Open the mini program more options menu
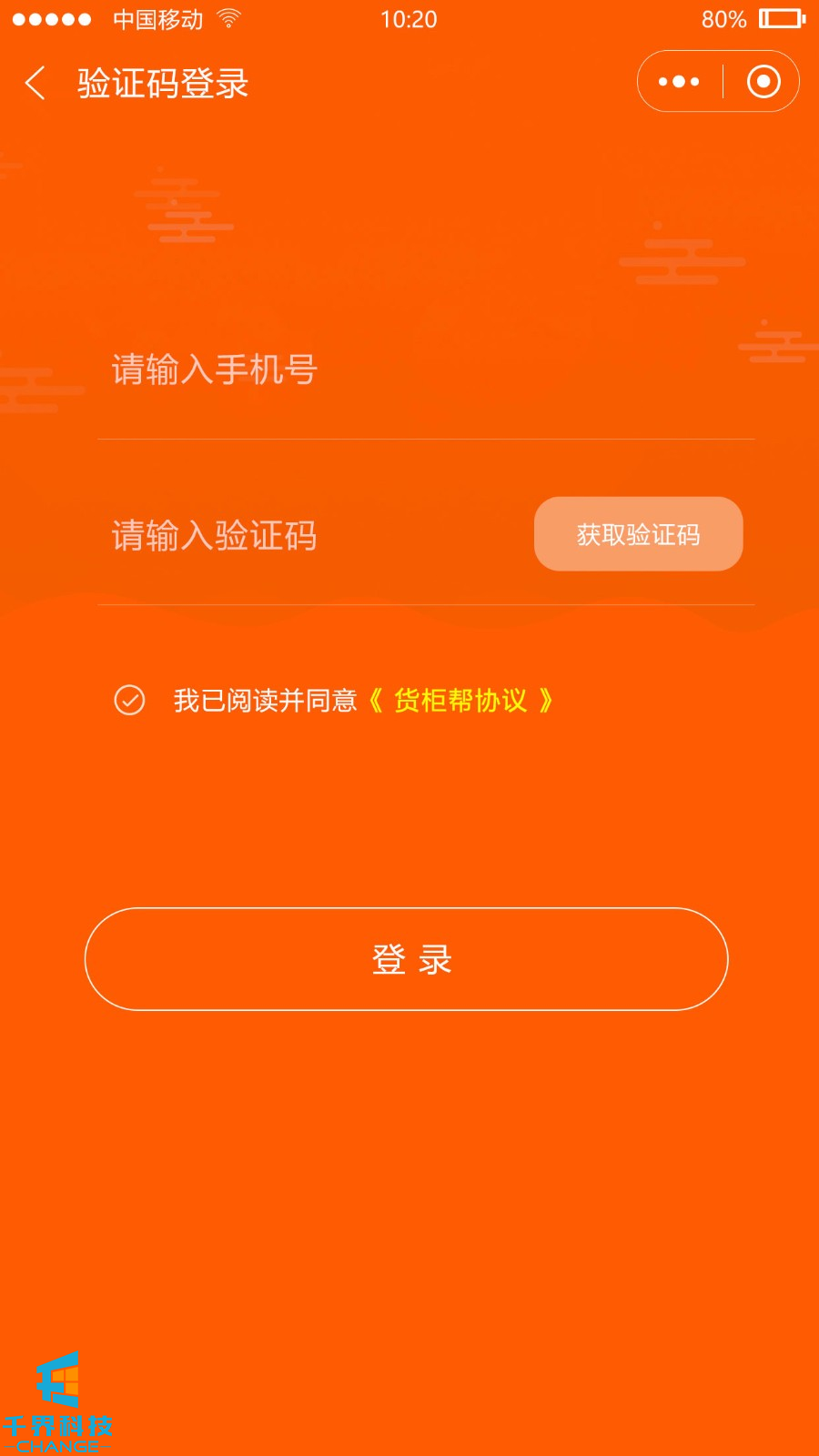 click(679, 82)
